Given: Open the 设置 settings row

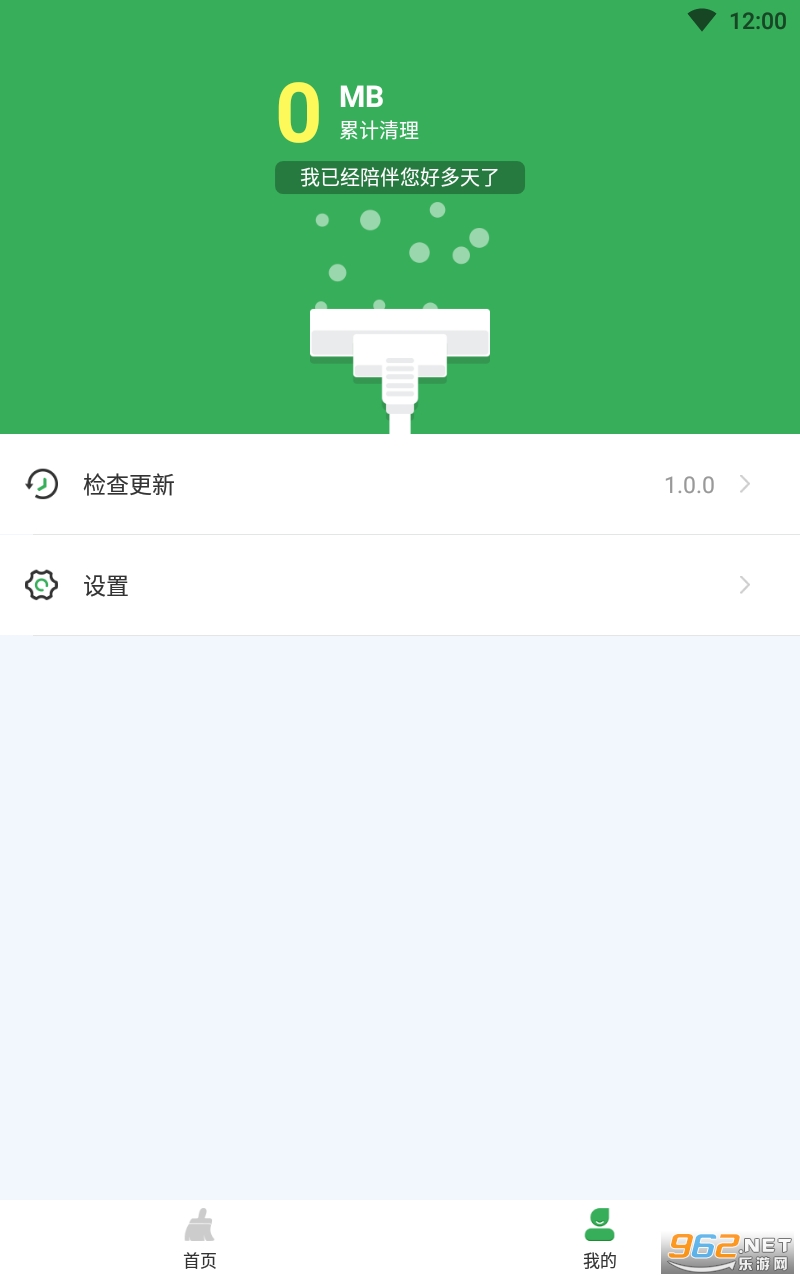Looking at the screenshot, I should point(400,585).
